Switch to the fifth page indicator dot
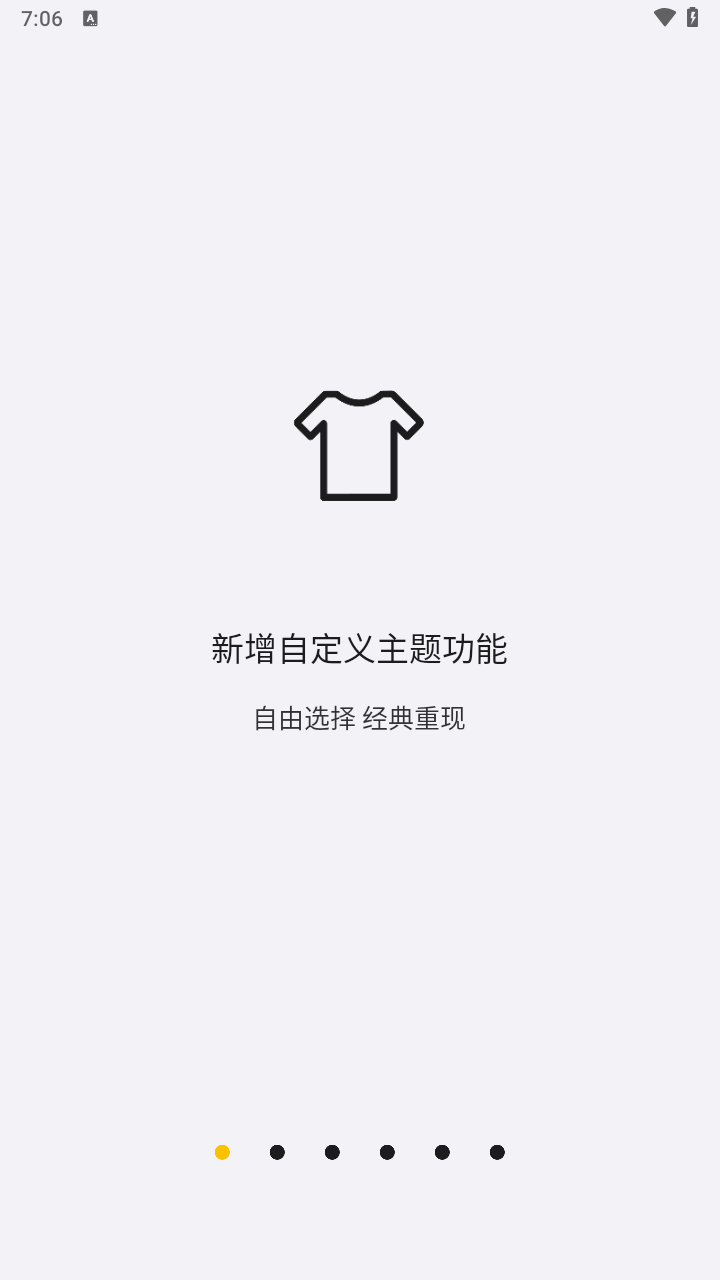 coord(442,1152)
